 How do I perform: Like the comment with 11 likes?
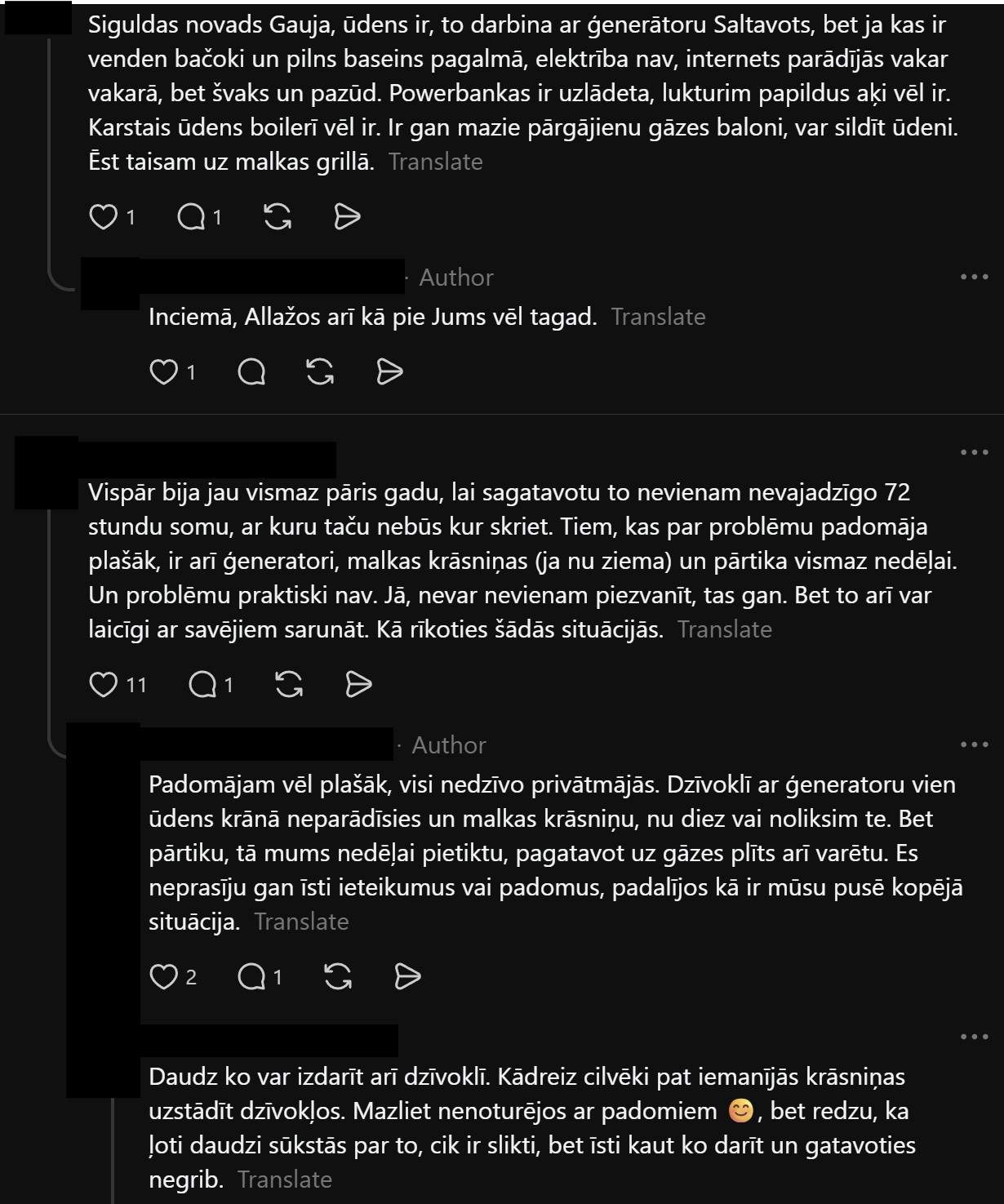(x=103, y=684)
